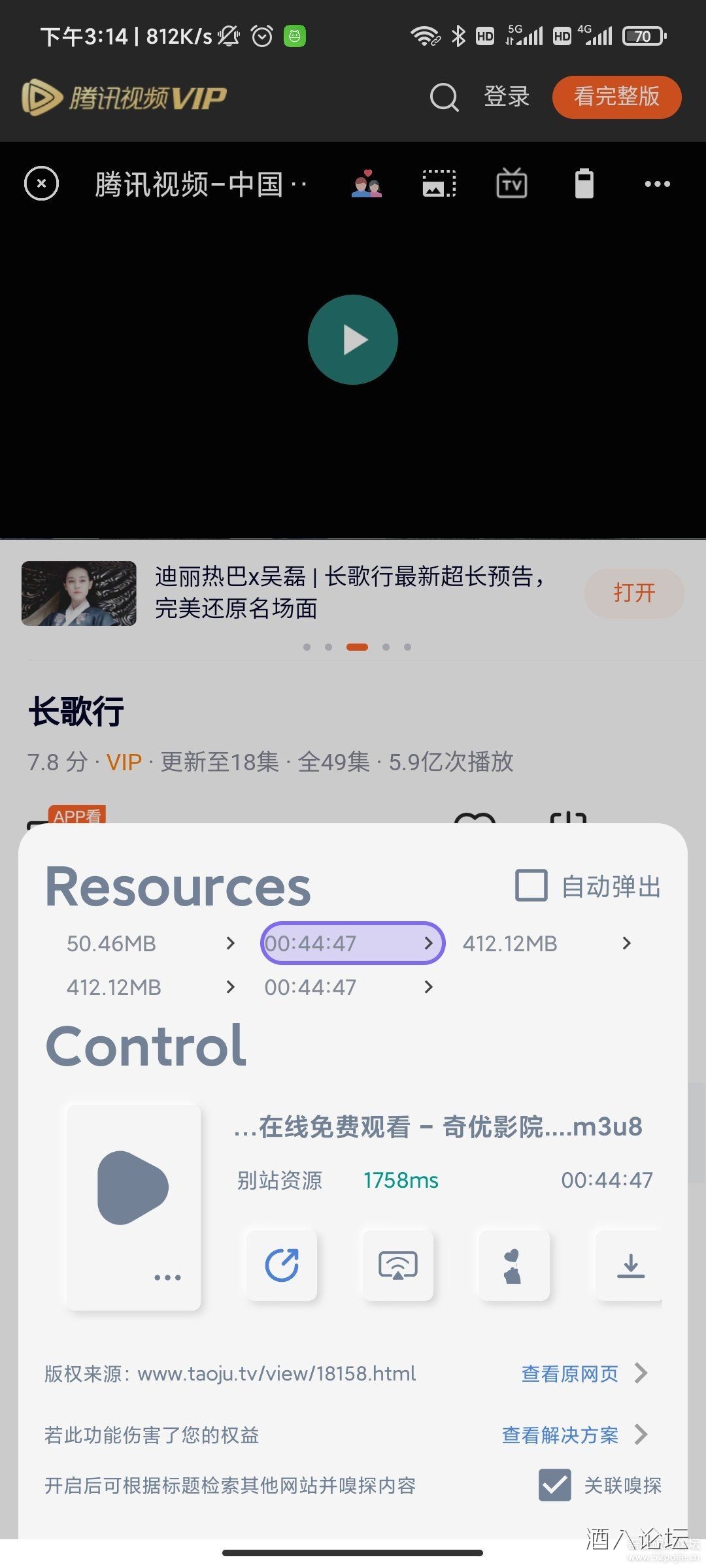Cast to TV from player bar
Image resolution: width=706 pixels, height=1568 pixels.
tap(512, 184)
